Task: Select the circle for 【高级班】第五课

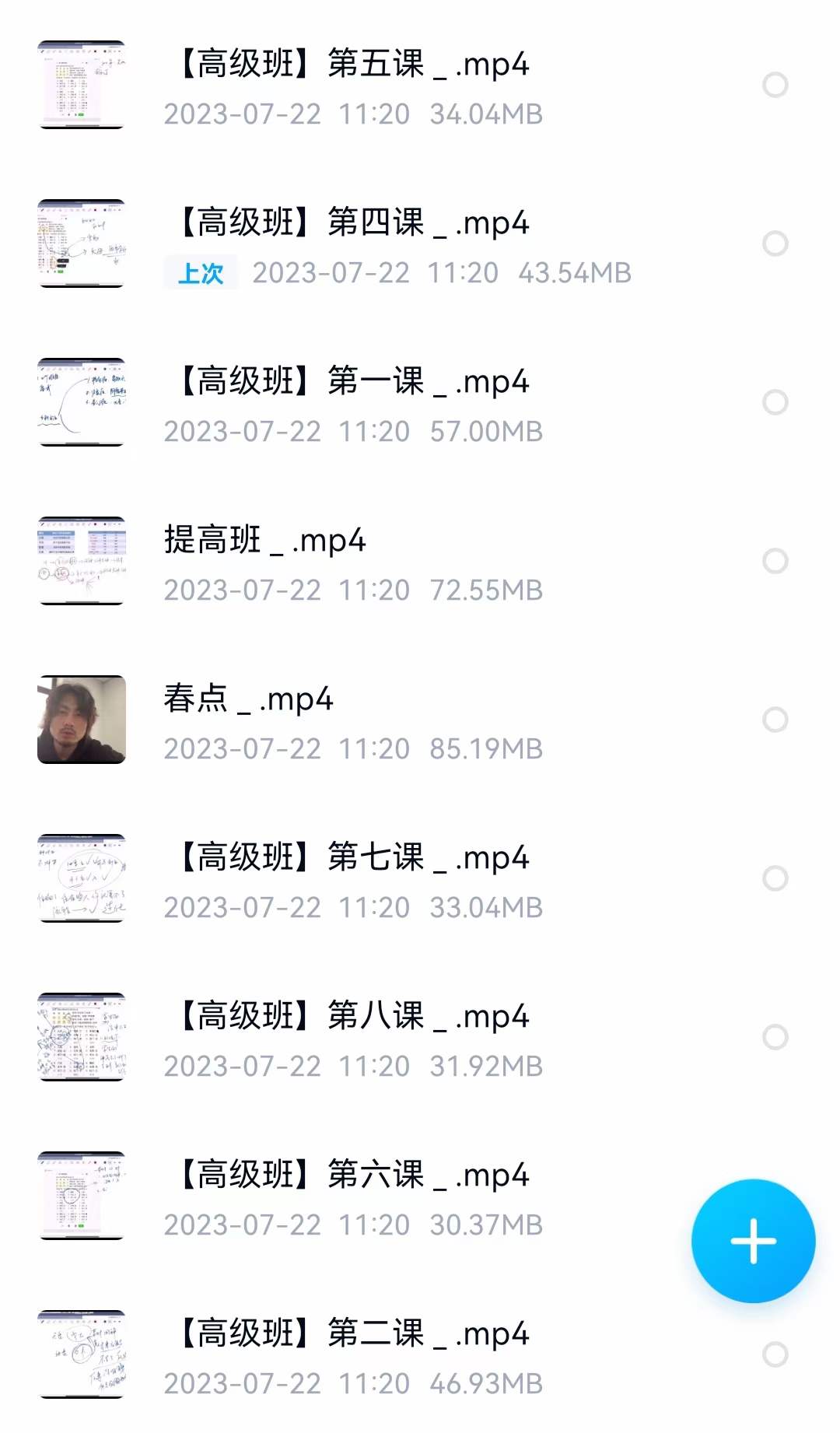Action: [x=775, y=85]
